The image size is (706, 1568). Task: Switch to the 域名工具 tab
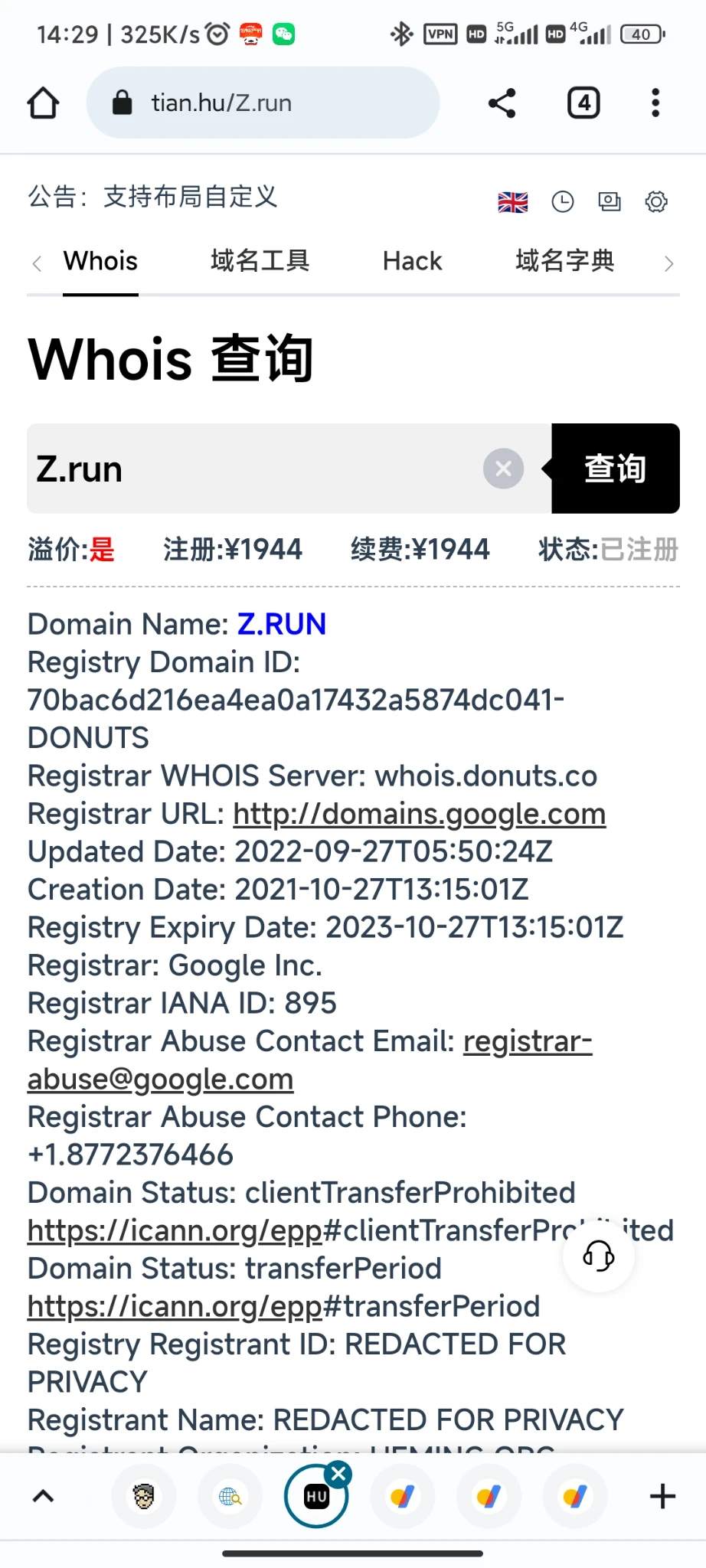(260, 261)
